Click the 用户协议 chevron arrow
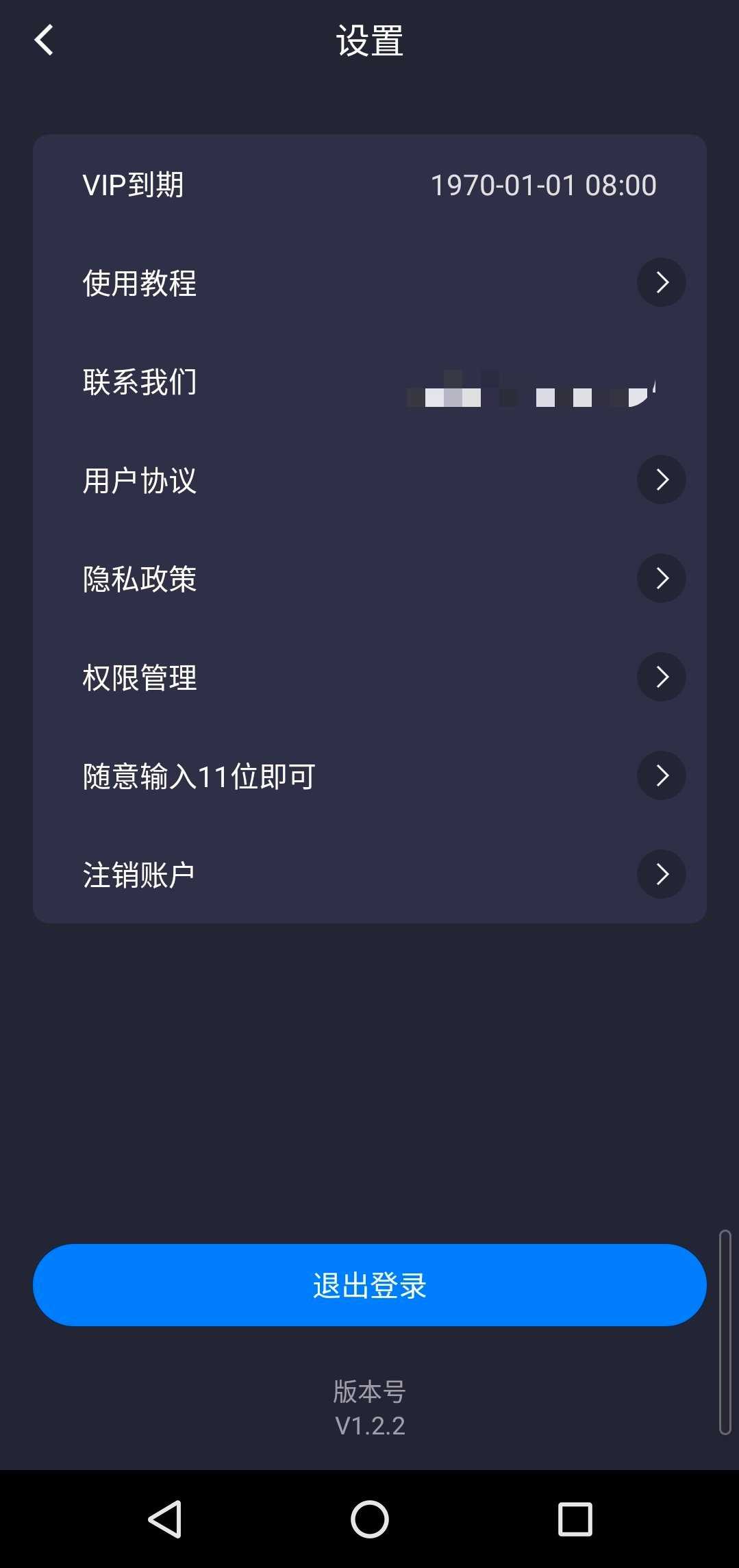This screenshot has height=1568, width=739. [660, 480]
